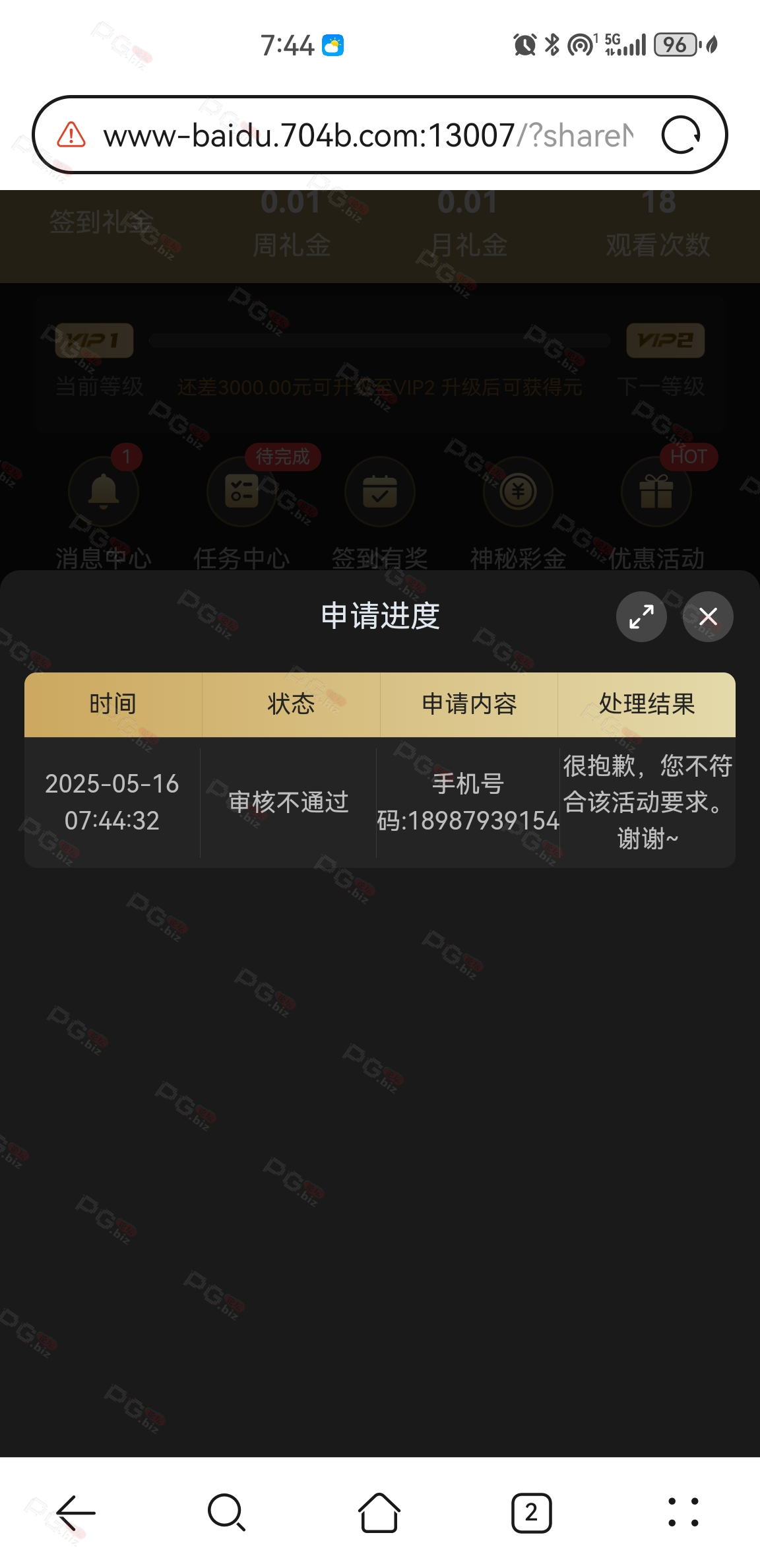Open the site security warning icon
Image resolution: width=760 pixels, height=1568 pixels.
click(71, 135)
